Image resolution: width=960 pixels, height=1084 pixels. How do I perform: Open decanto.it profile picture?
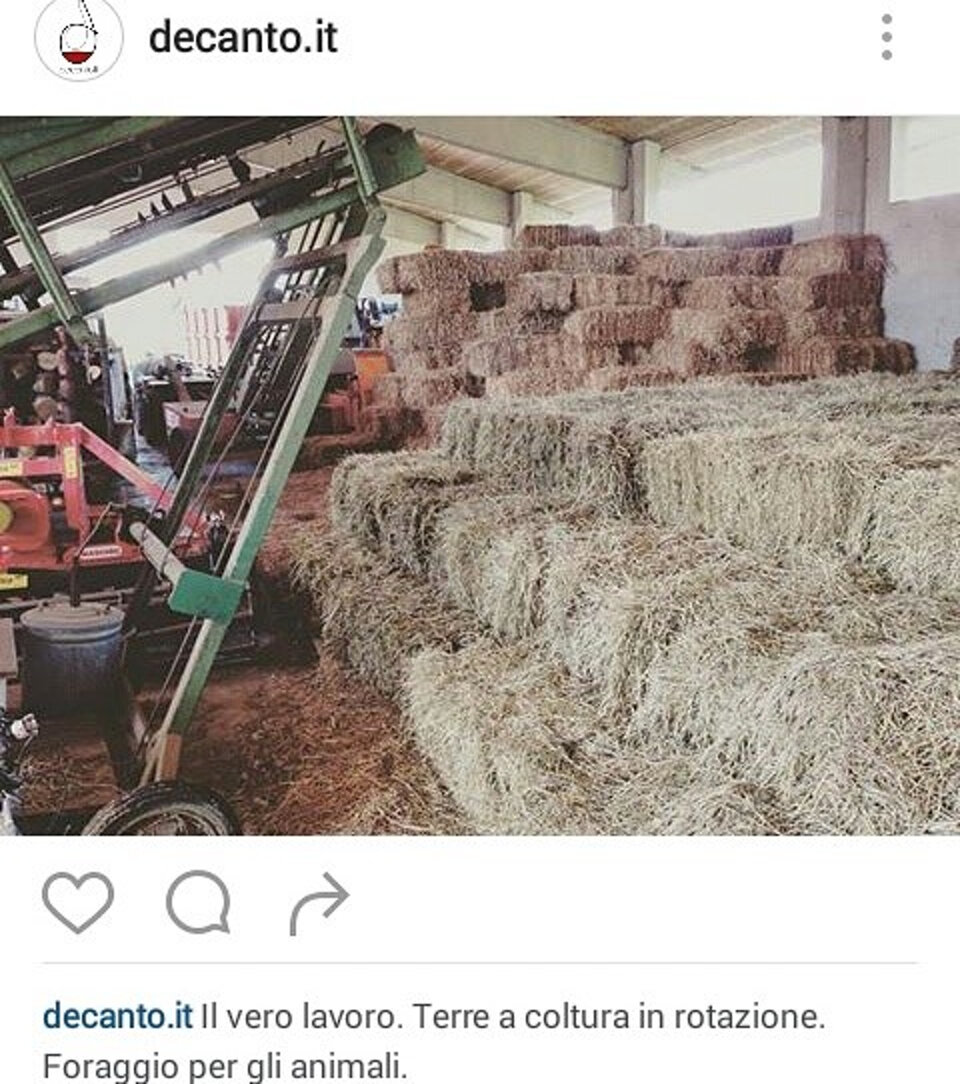(x=79, y=38)
